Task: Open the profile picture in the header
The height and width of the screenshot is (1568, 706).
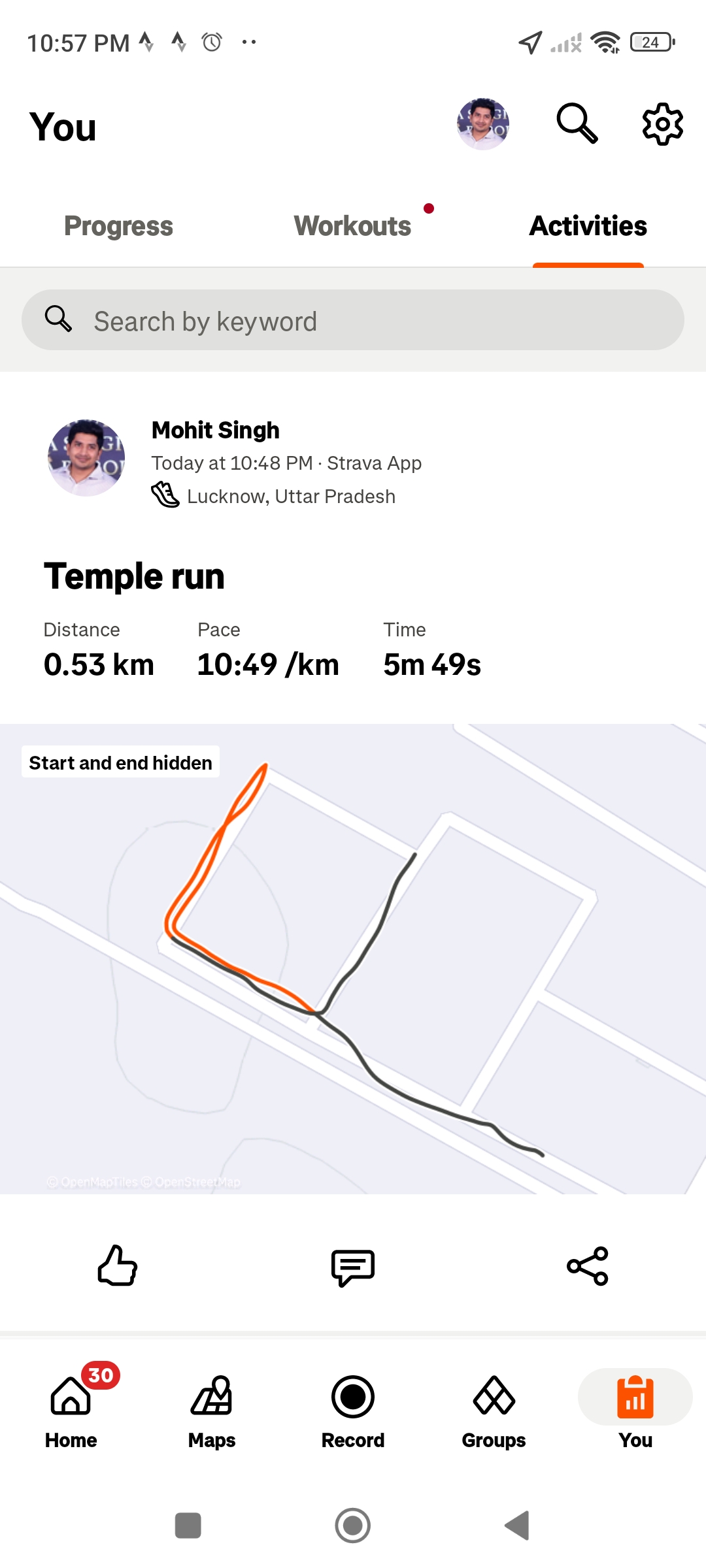Action: 482,124
